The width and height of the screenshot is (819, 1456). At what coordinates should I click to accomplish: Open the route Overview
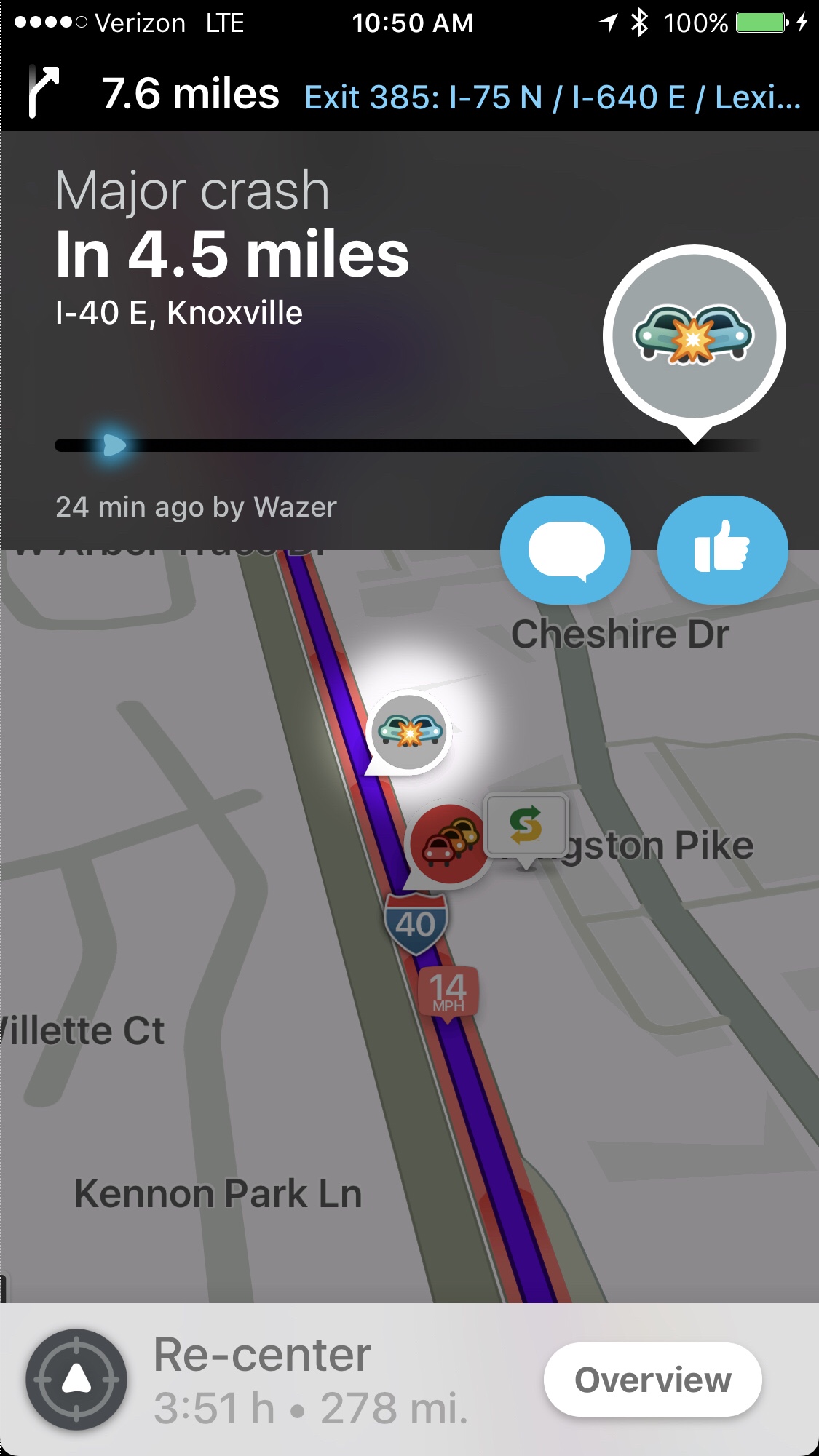click(x=652, y=1380)
